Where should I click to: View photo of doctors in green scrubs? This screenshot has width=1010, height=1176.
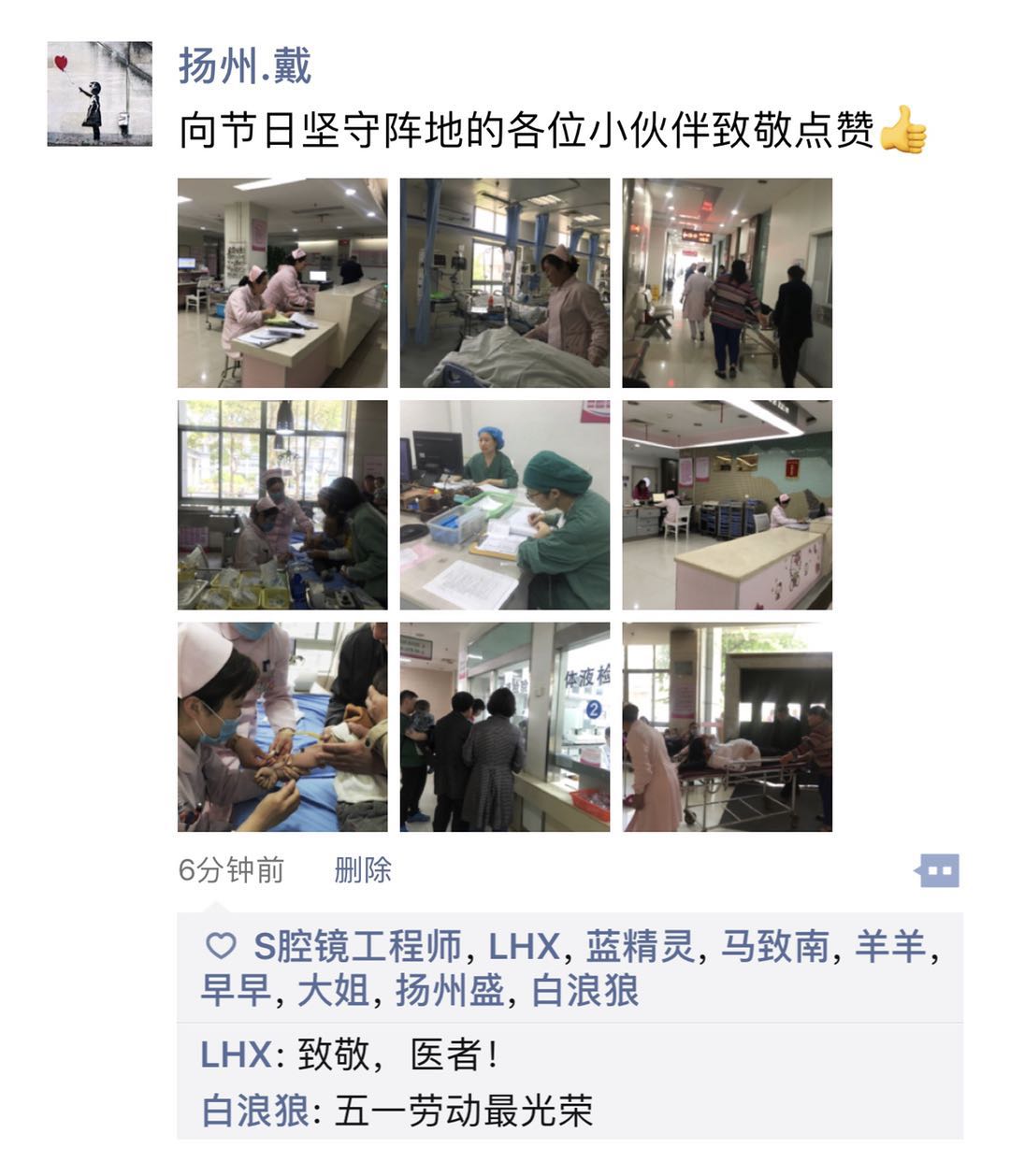[x=505, y=505]
